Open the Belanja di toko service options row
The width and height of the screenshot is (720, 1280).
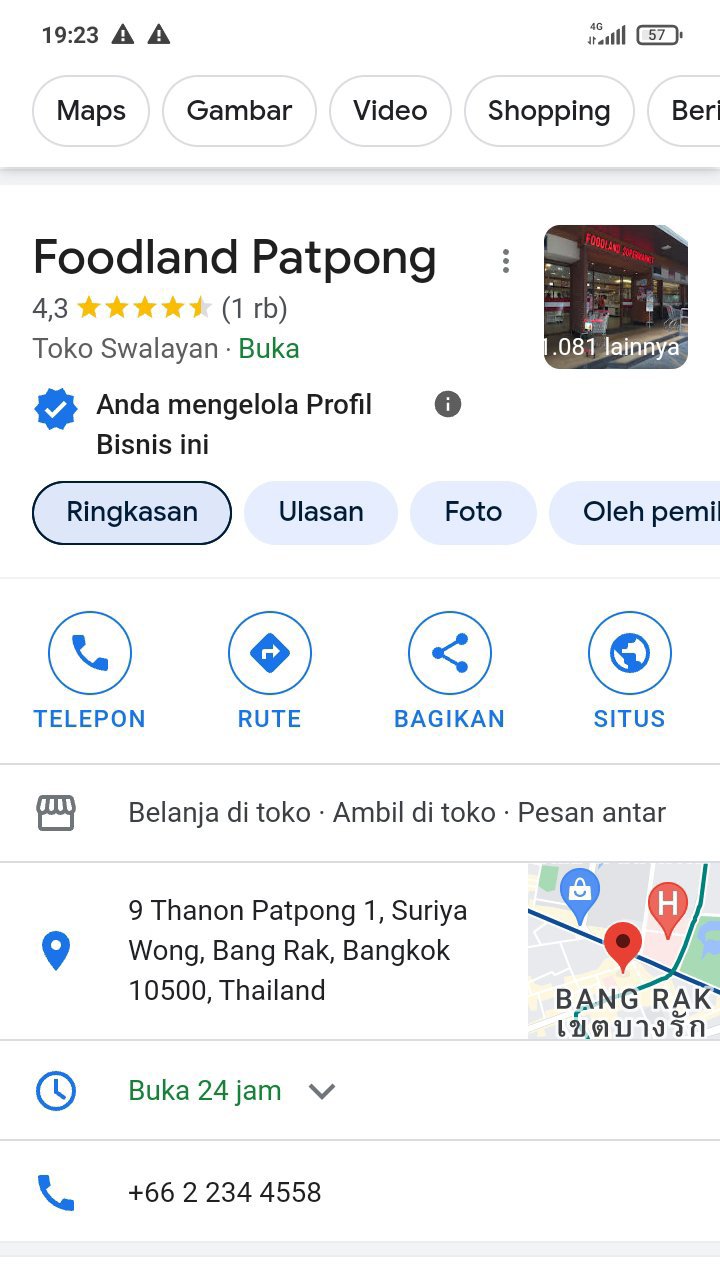point(396,813)
